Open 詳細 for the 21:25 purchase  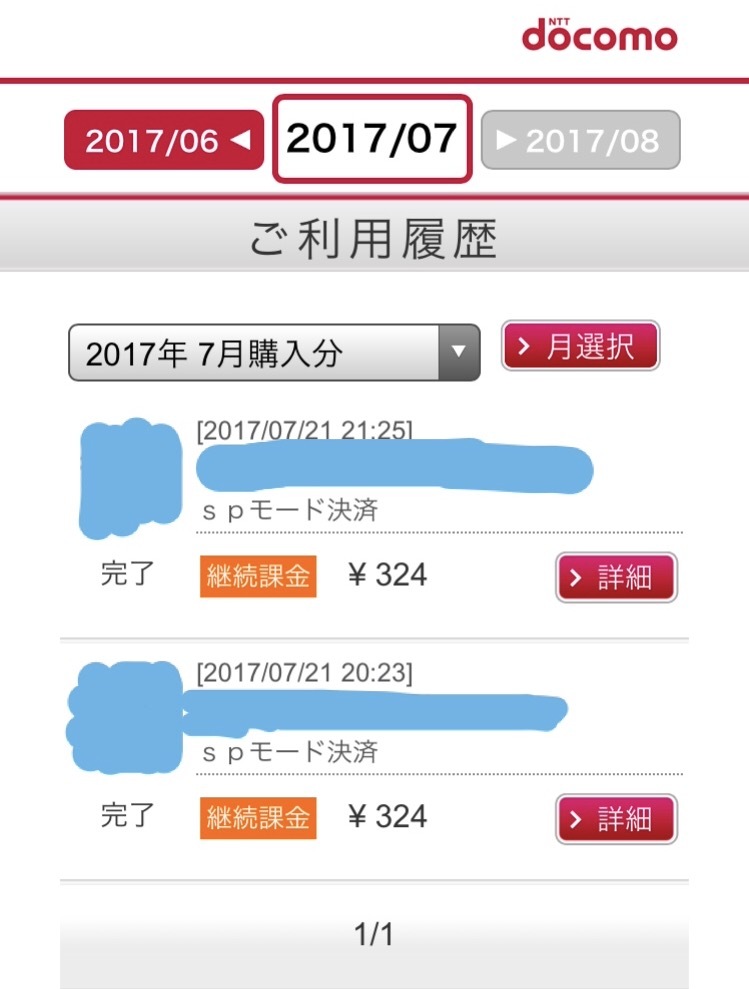[616, 578]
